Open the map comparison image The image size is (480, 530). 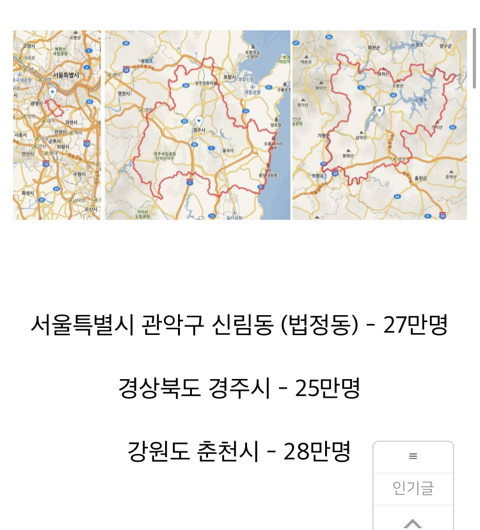240,125
